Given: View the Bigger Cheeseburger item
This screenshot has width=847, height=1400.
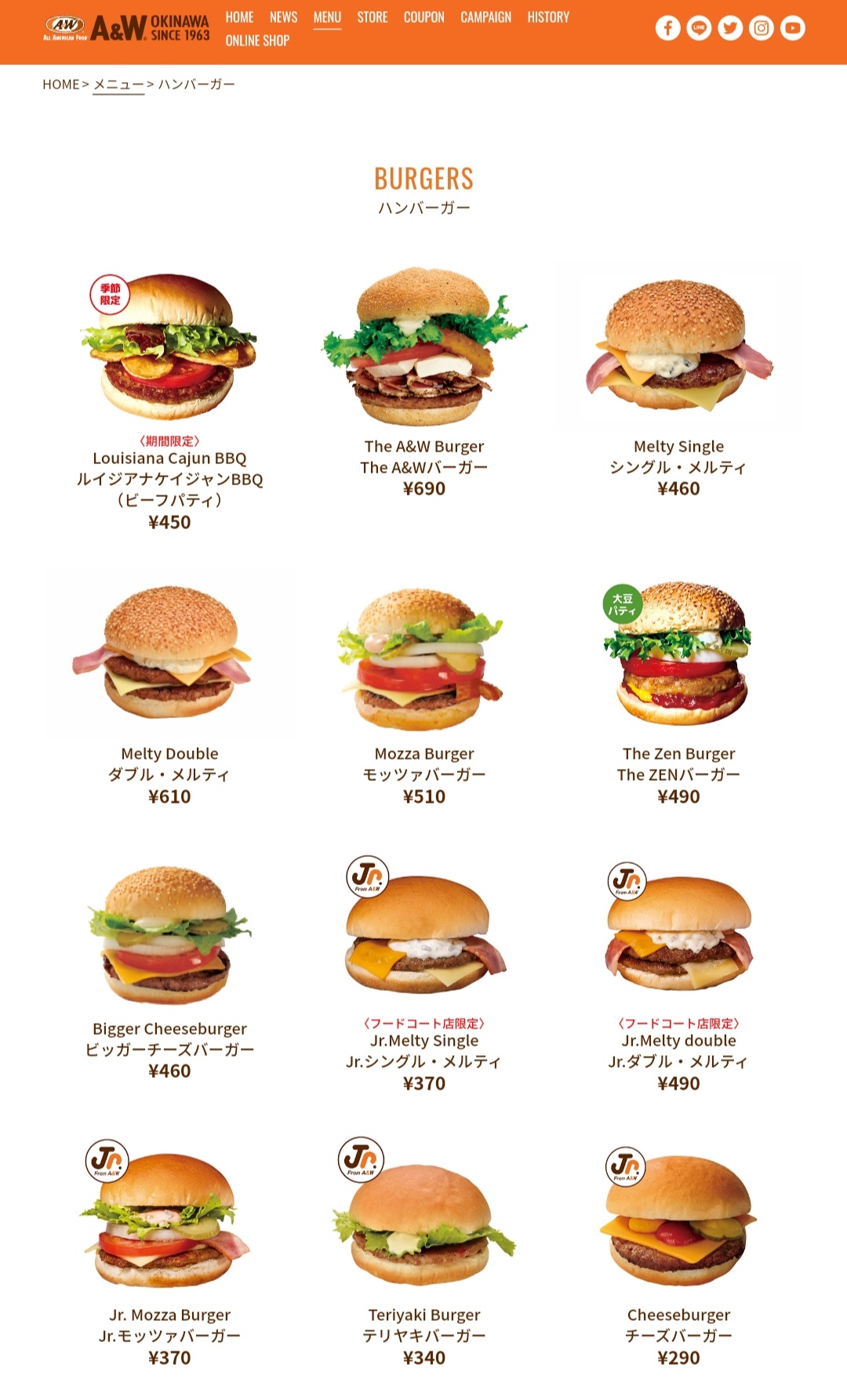Looking at the screenshot, I should 169,935.
